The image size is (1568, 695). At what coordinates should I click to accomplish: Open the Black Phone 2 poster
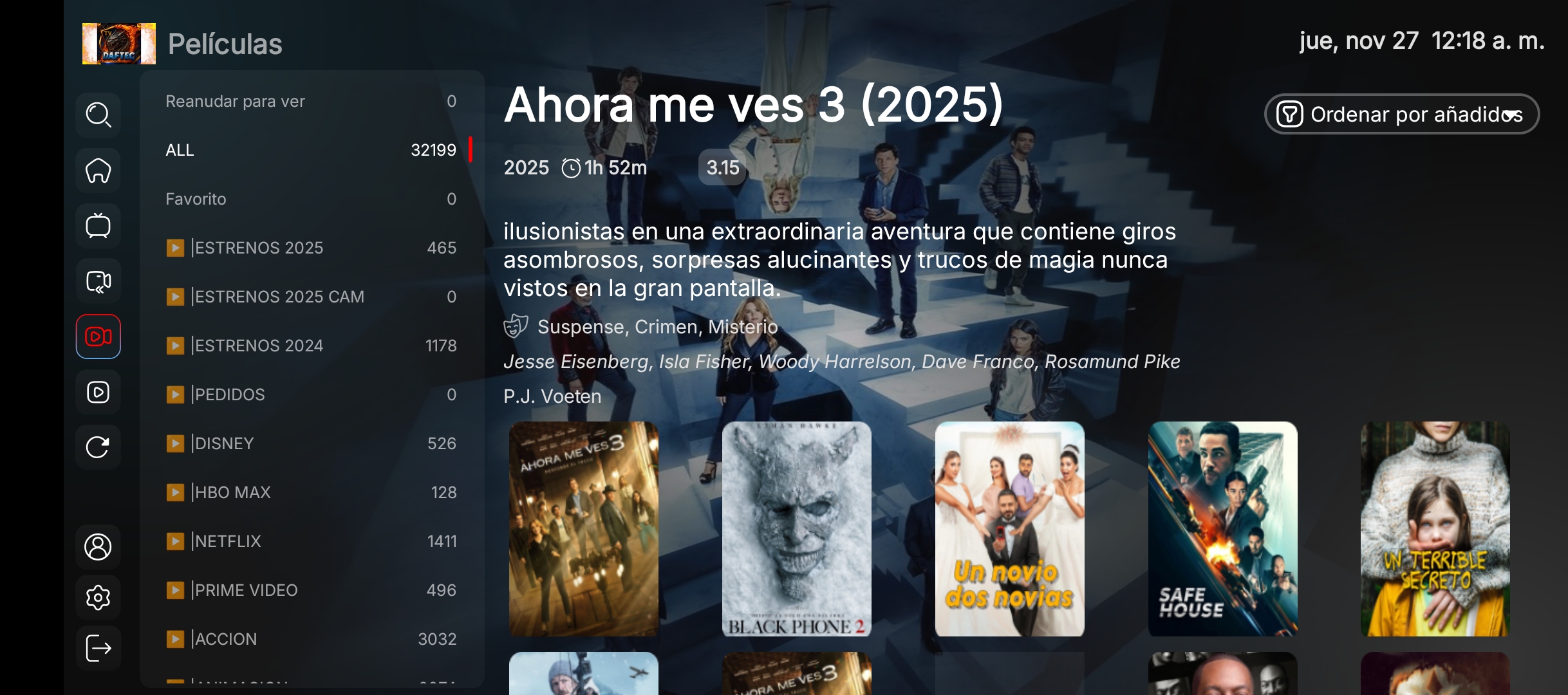point(796,529)
